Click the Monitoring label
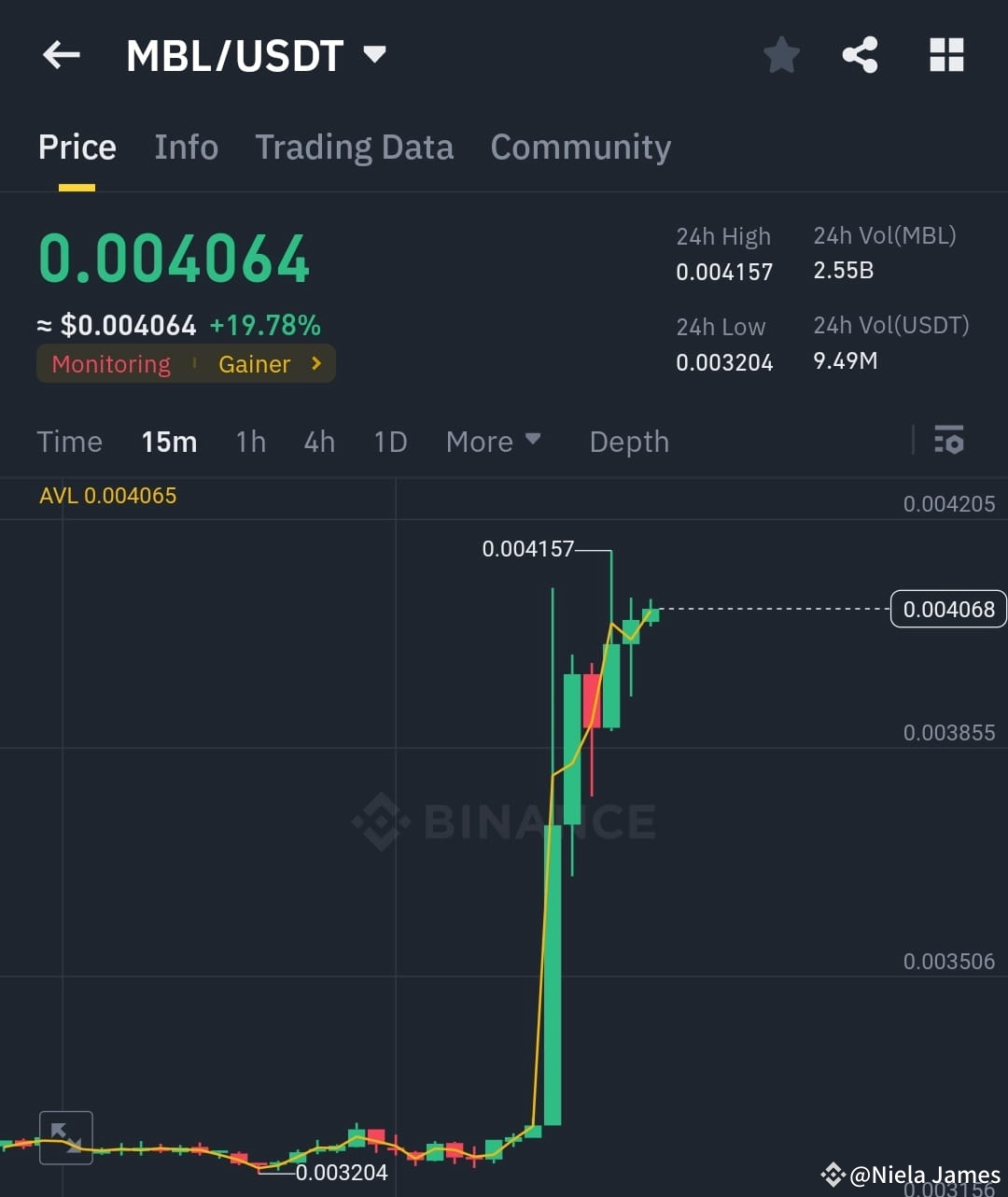The width and height of the screenshot is (1008, 1197). pyautogui.click(x=110, y=364)
